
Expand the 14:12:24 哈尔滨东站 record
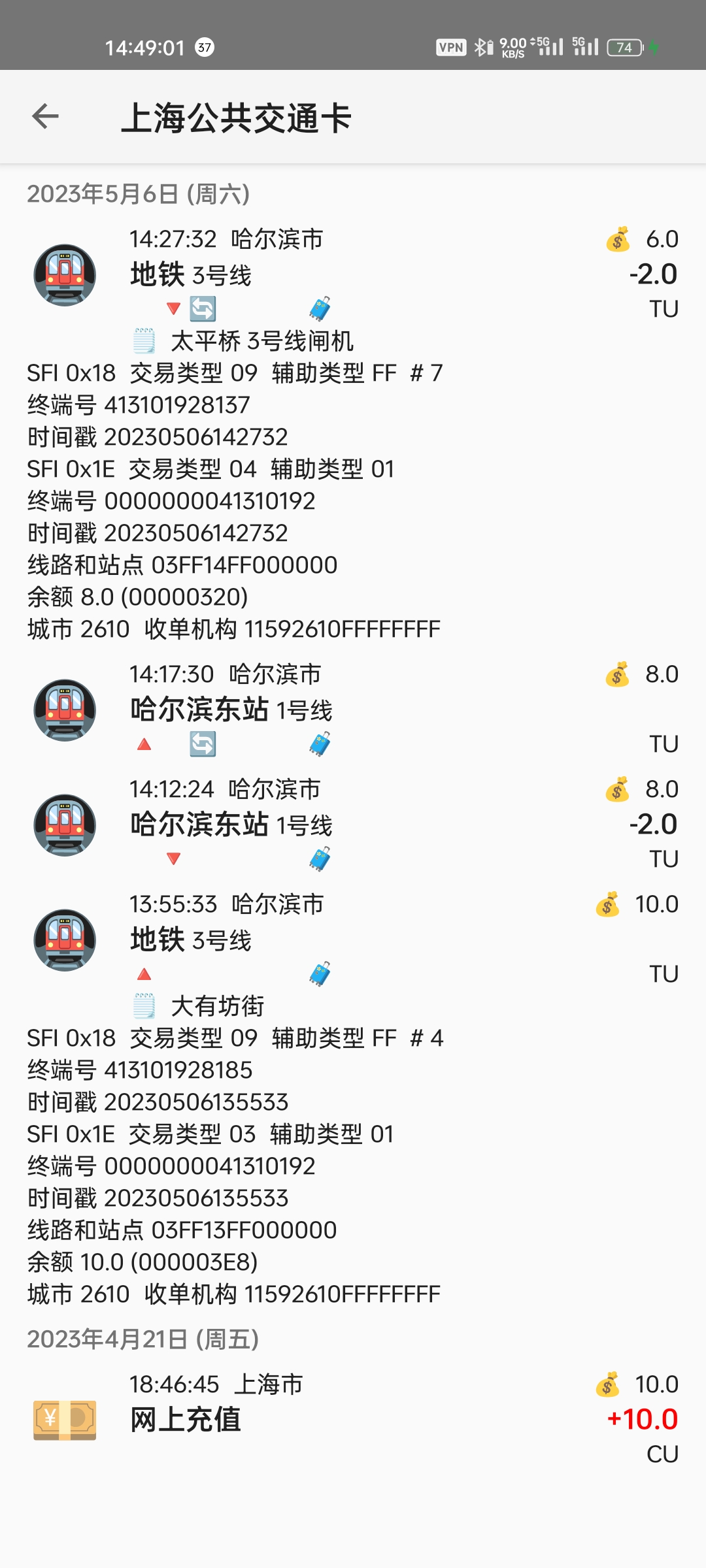coord(353,825)
